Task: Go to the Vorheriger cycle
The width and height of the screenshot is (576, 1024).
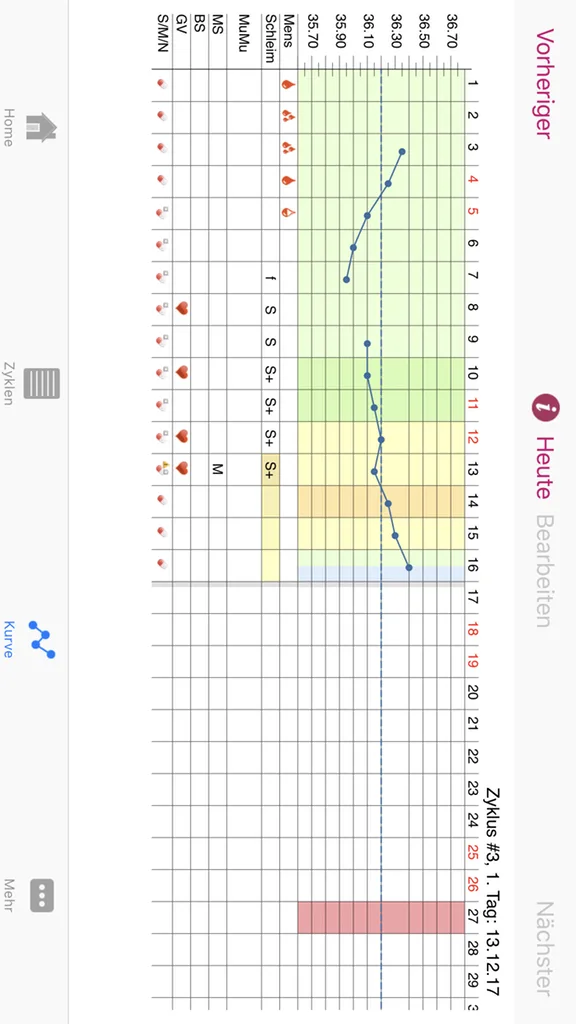Action: [x=545, y=83]
